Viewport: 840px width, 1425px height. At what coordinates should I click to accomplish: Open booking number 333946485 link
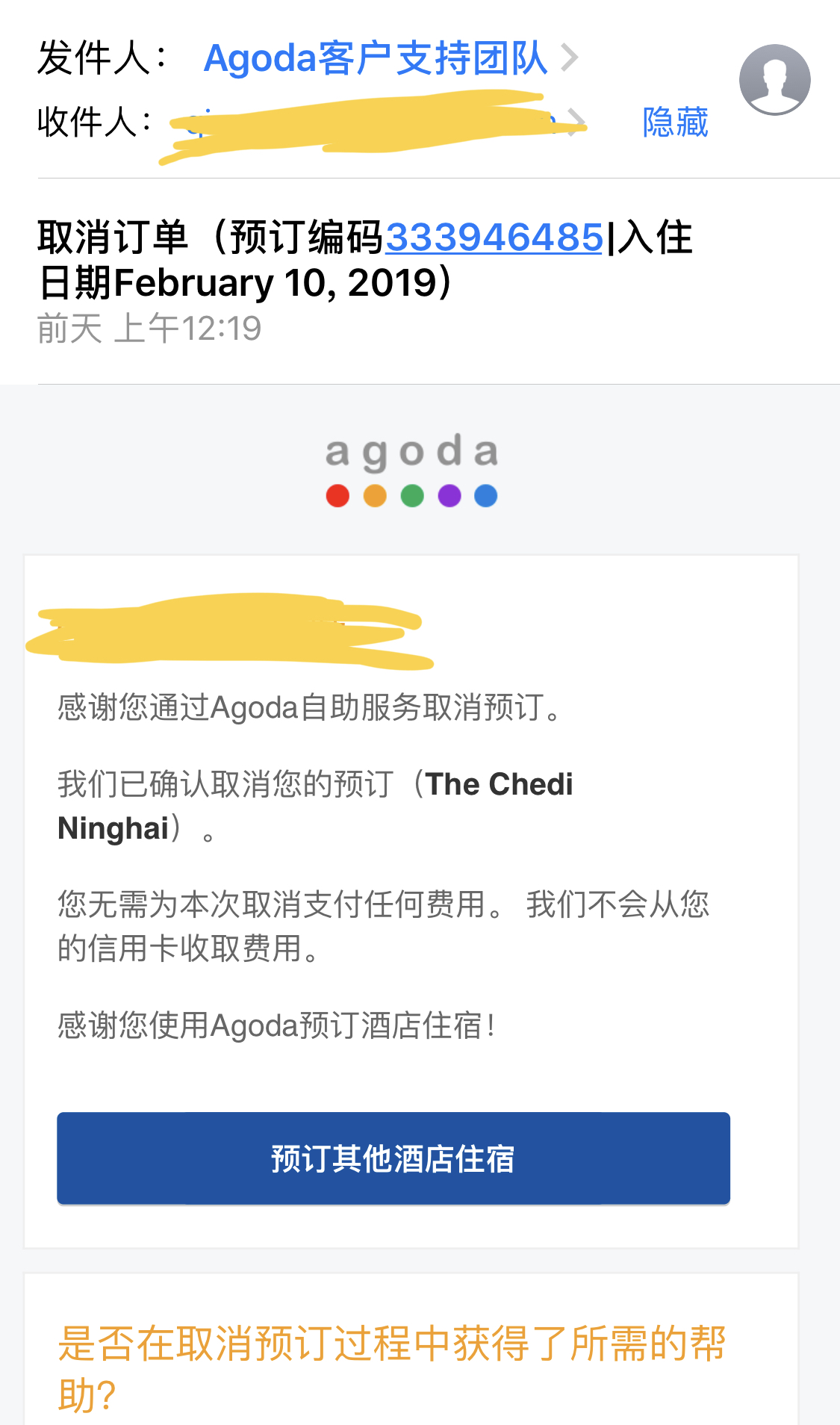[494, 237]
